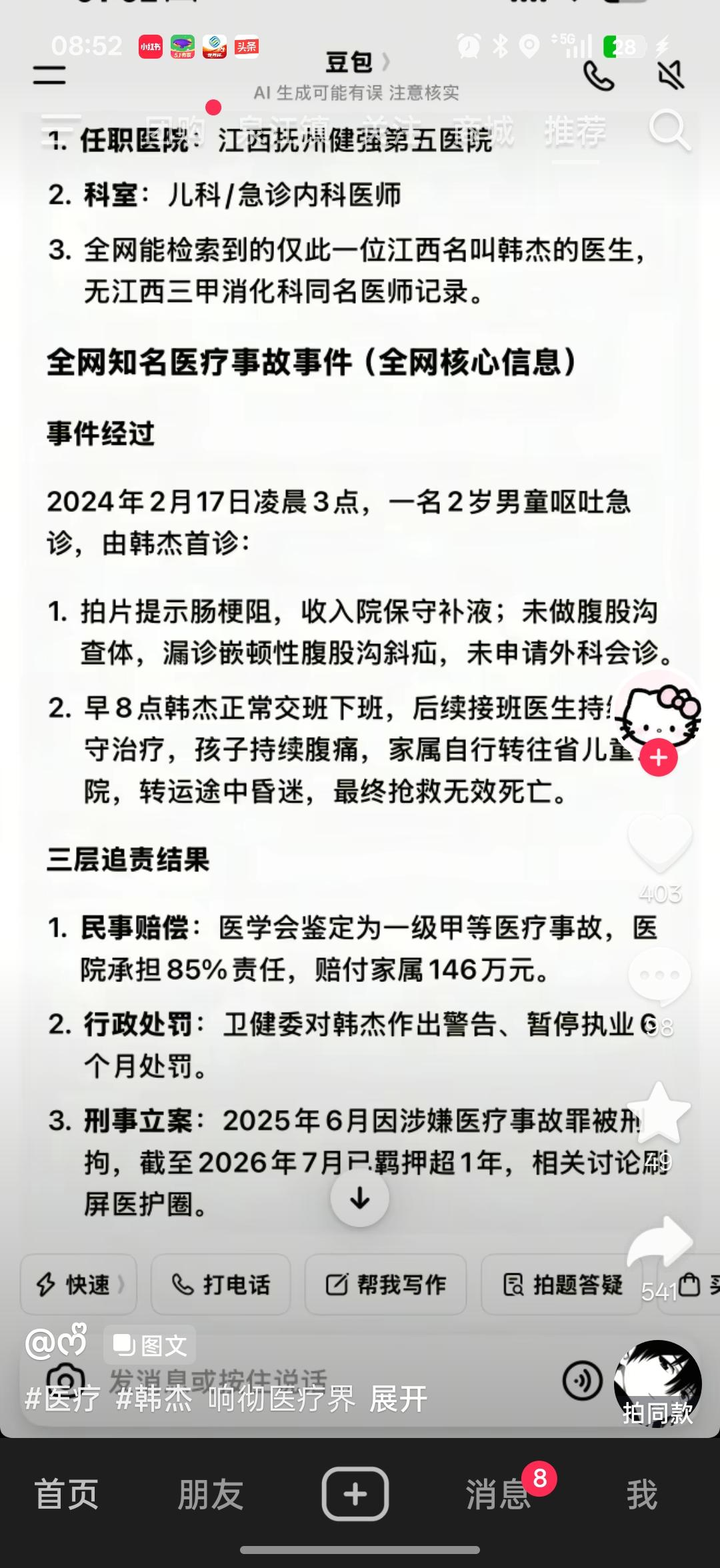Image resolution: width=720 pixels, height=1568 pixels.
Task: Expand the caption with 展开
Action: click(x=398, y=1399)
